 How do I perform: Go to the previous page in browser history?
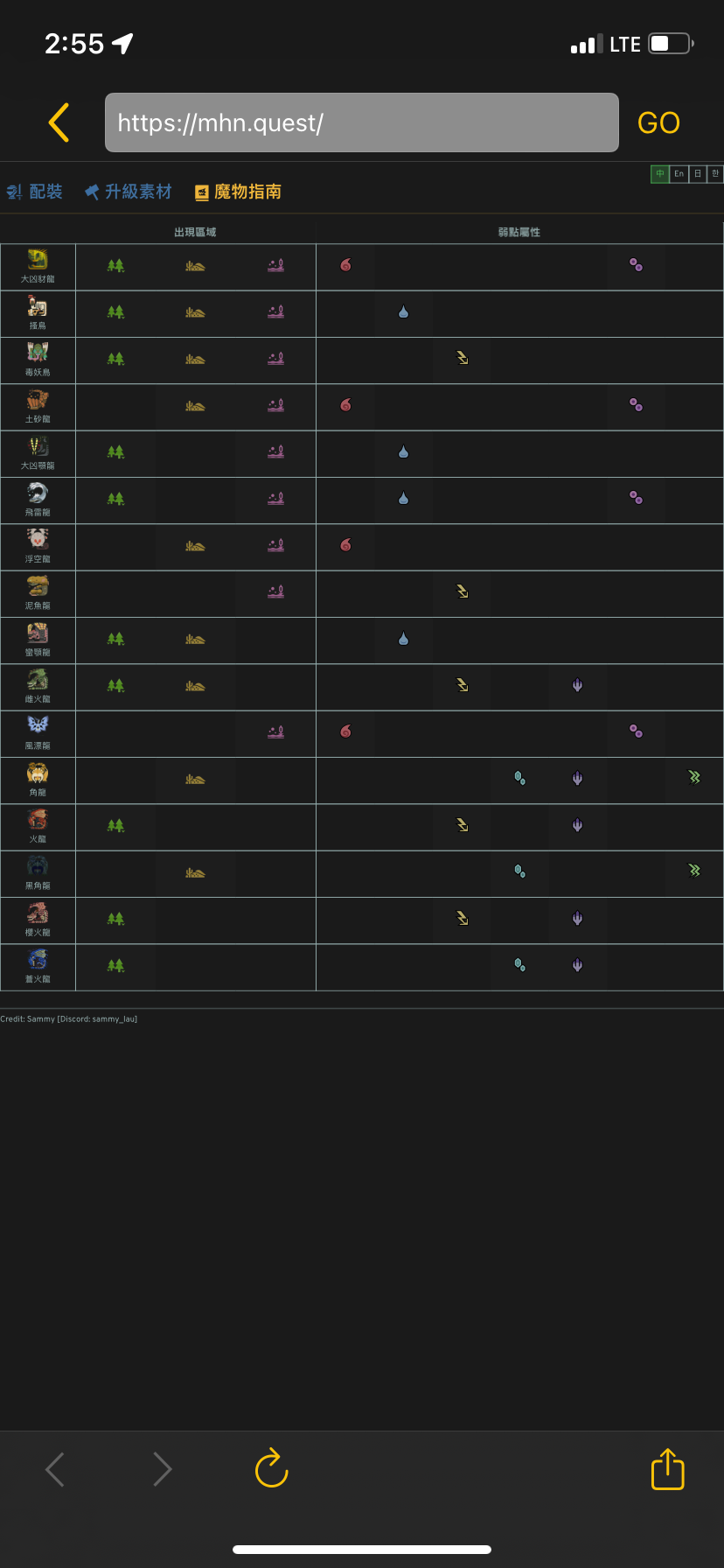point(55,1469)
